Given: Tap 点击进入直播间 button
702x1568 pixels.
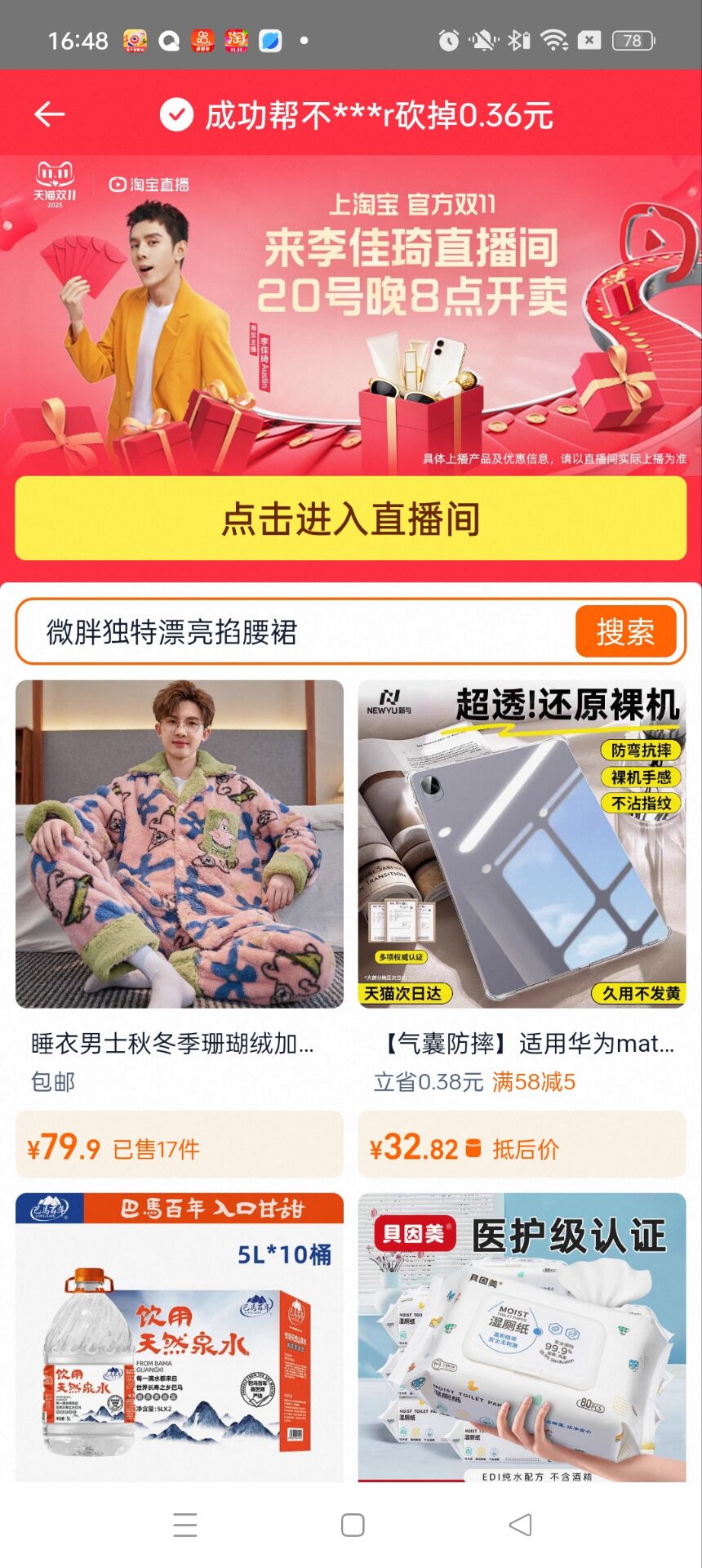Looking at the screenshot, I should (x=351, y=519).
